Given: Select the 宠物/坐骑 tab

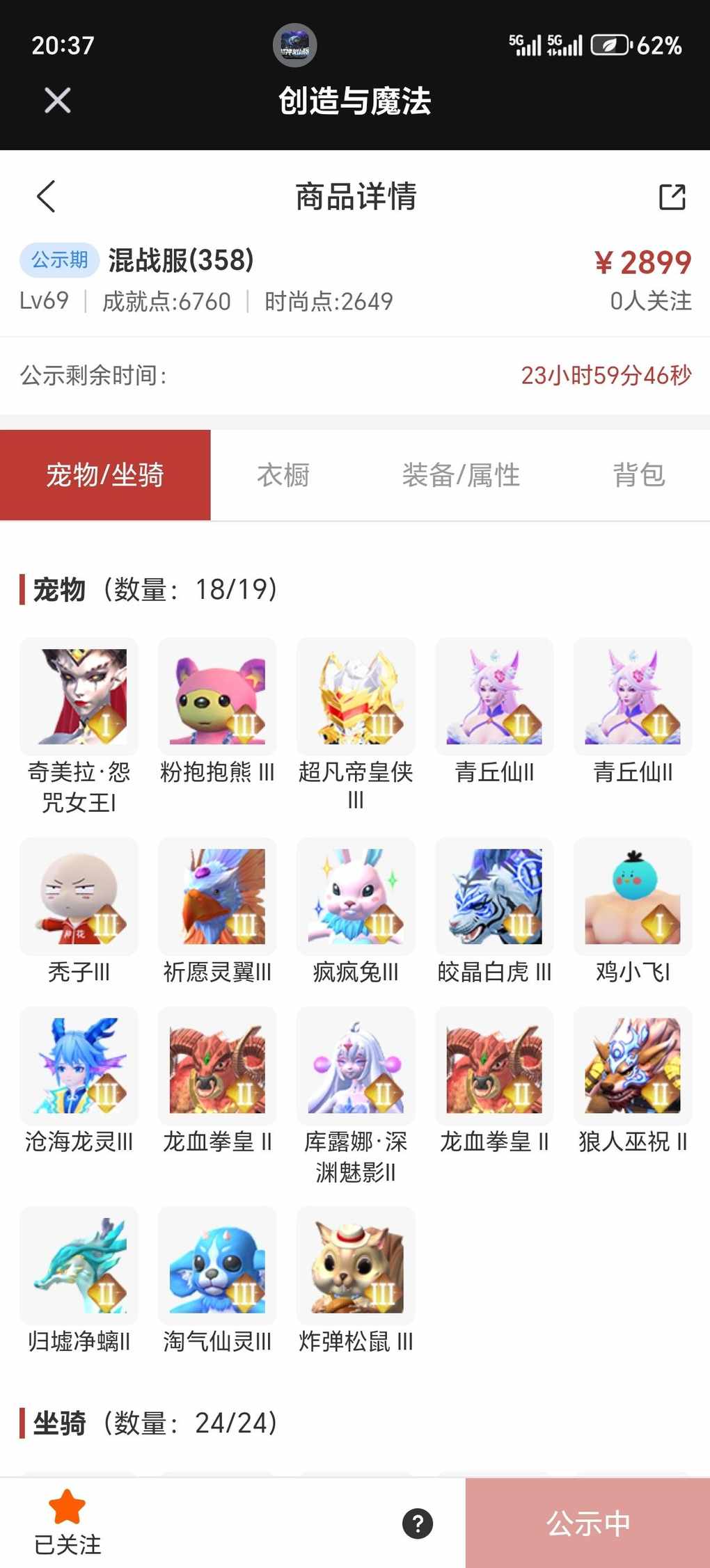Looking at the screenshot, I should 105,475.
